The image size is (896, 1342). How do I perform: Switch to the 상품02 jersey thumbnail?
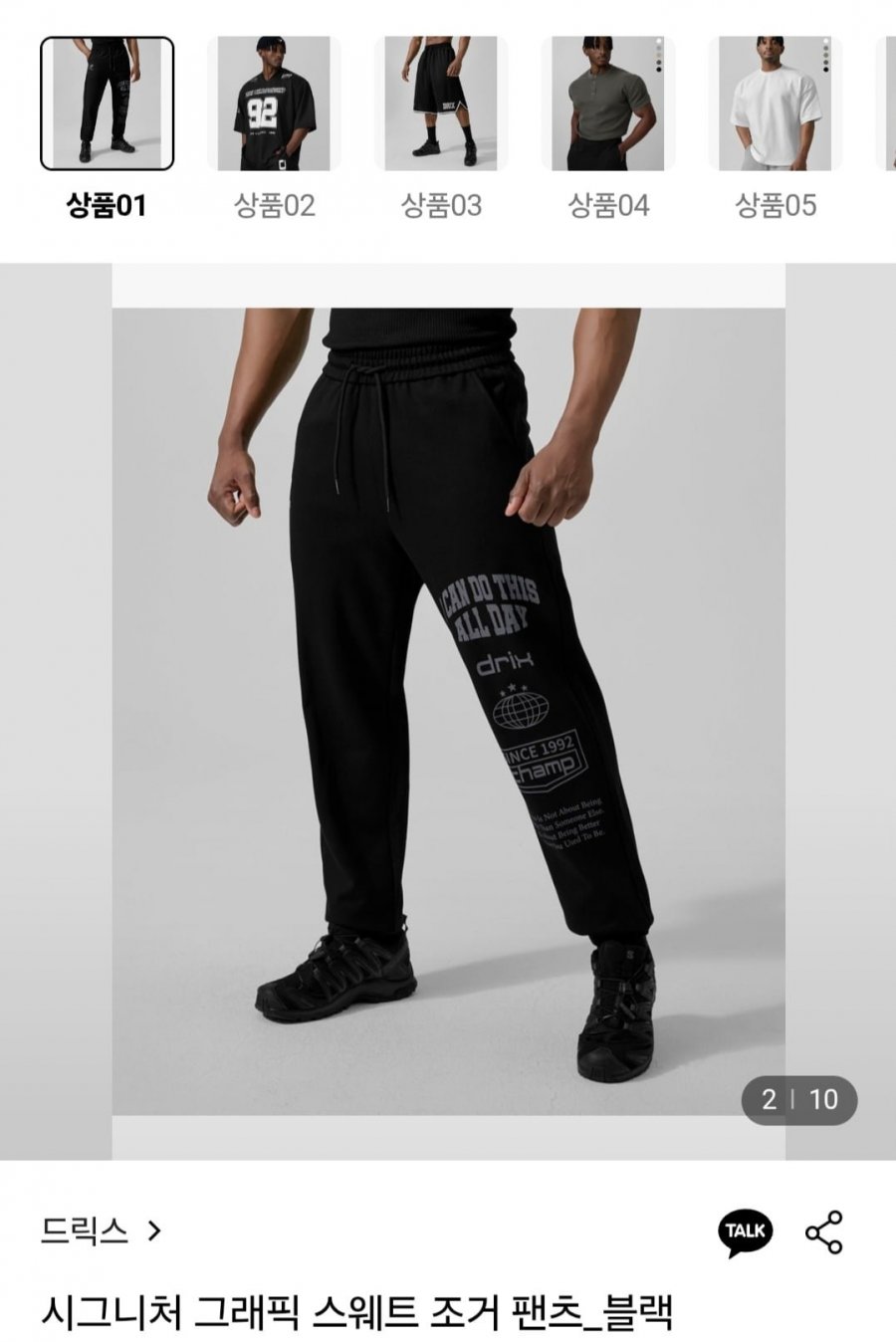pos(274,104)
